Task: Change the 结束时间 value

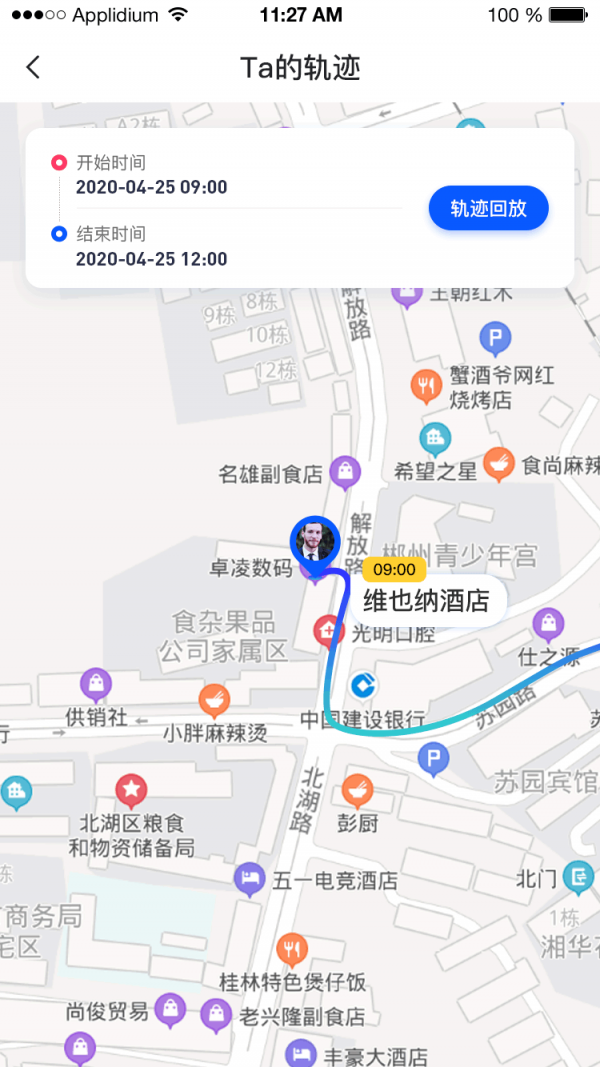Action: click(x=152, y=259)
